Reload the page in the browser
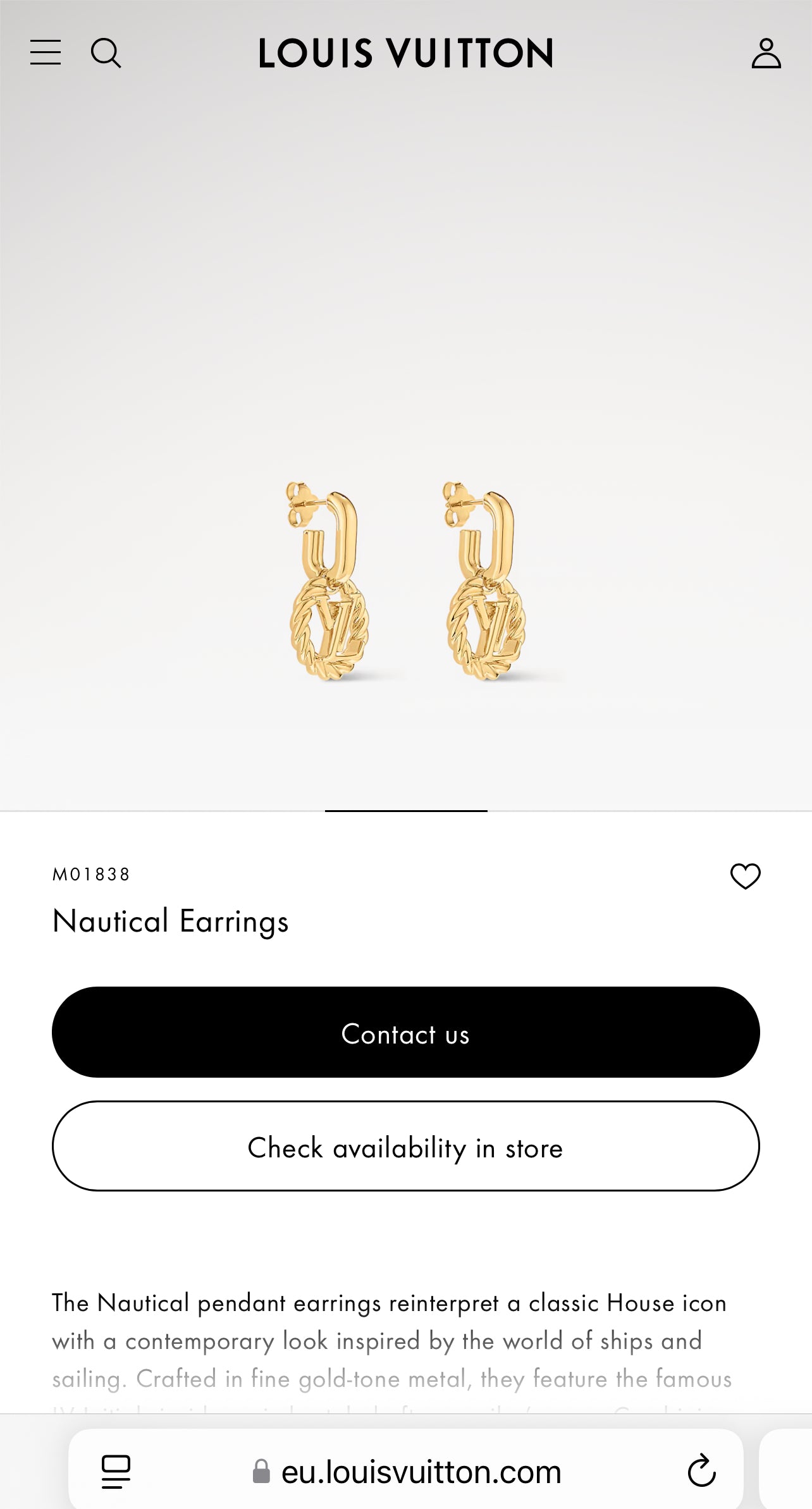This screenshot has height=1509, width=812. pos(701,1471)
